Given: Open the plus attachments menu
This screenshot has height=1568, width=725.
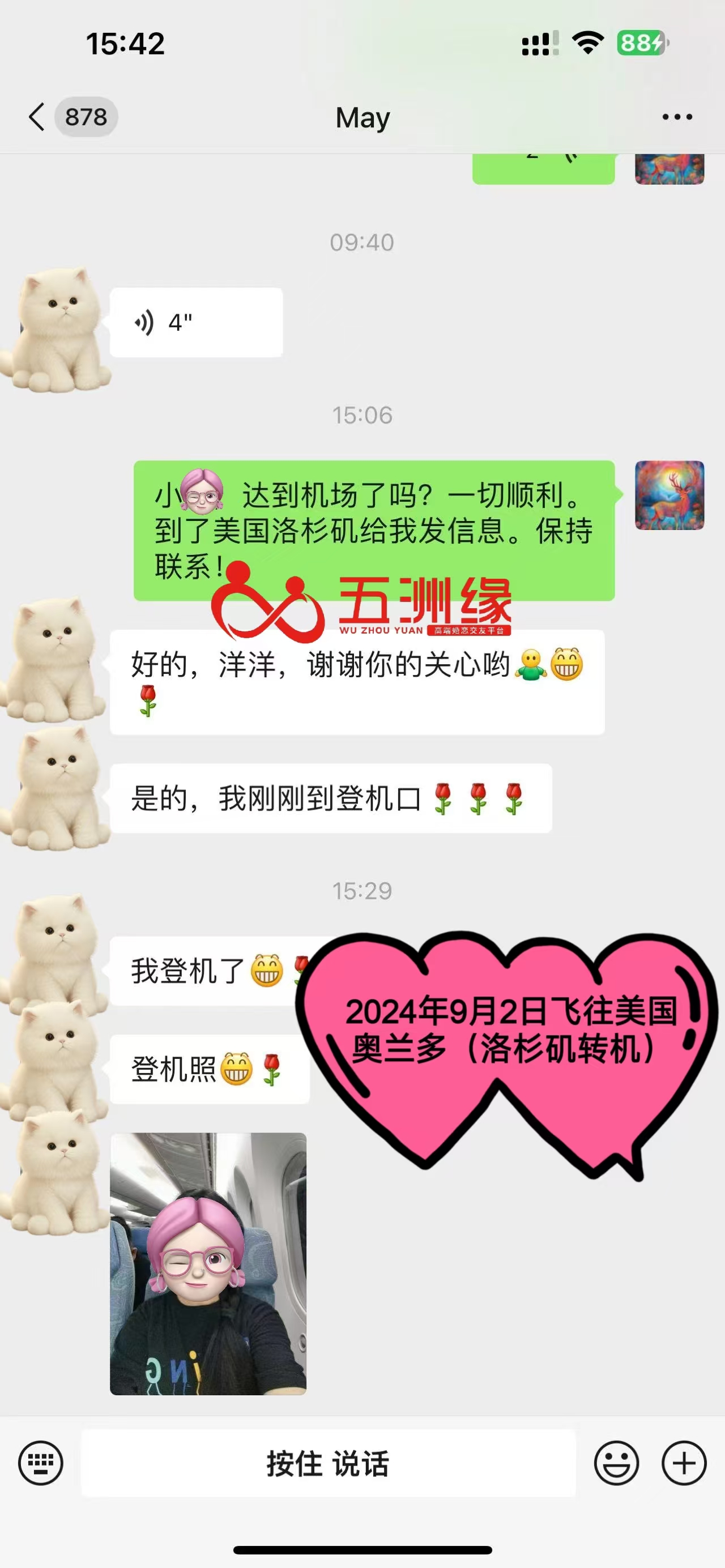Looking at the screenshot, I should pyautogui.click(x=684, y=1463).
